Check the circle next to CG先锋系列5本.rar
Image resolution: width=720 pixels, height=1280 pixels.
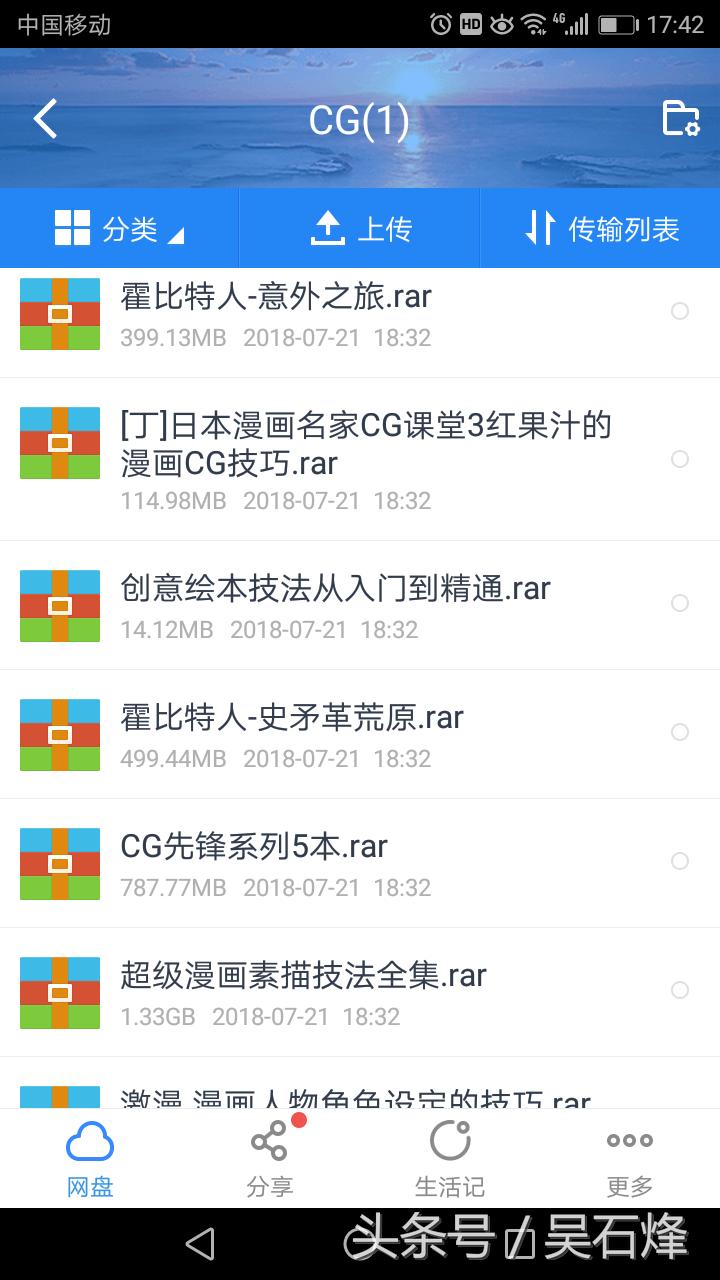pos(682,861)
